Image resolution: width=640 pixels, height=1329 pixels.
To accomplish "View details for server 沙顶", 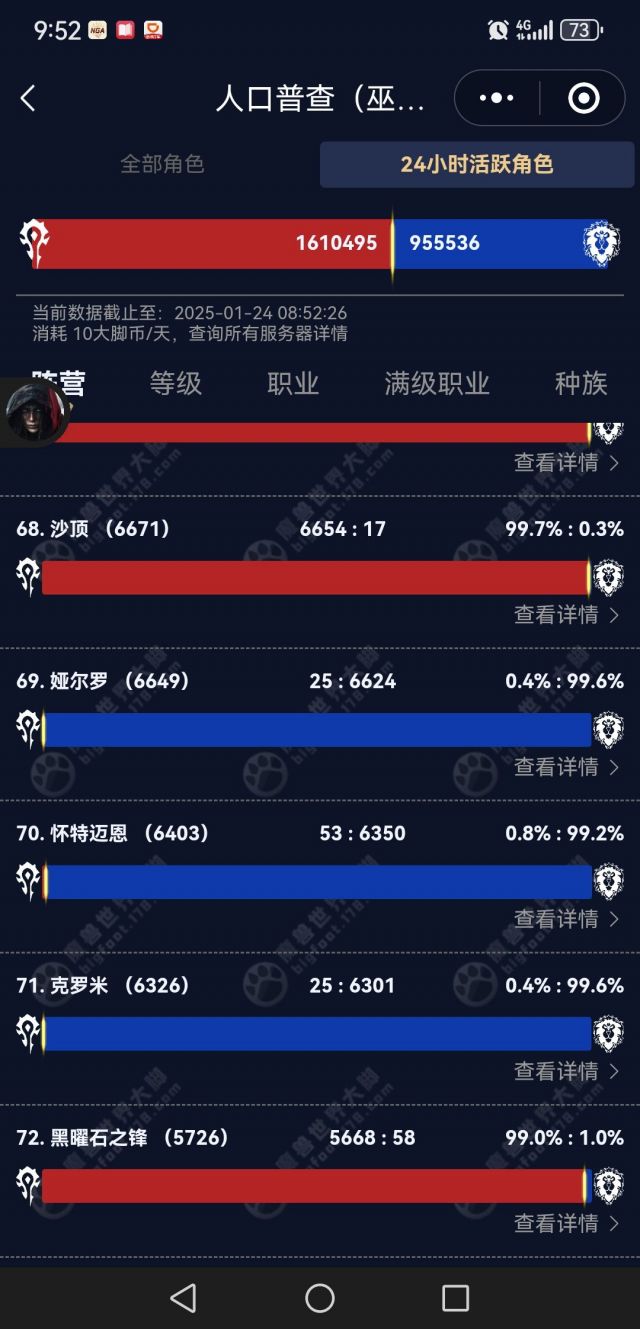I will coord(566,615).
